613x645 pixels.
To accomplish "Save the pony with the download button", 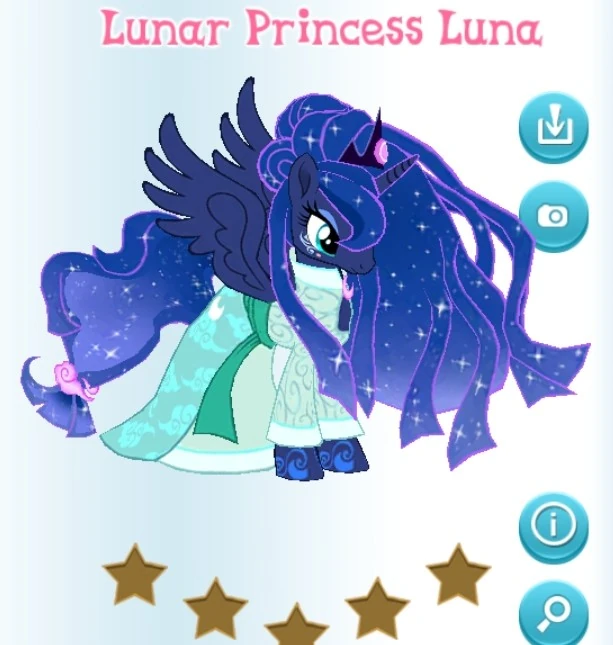I will click(553, 128).
